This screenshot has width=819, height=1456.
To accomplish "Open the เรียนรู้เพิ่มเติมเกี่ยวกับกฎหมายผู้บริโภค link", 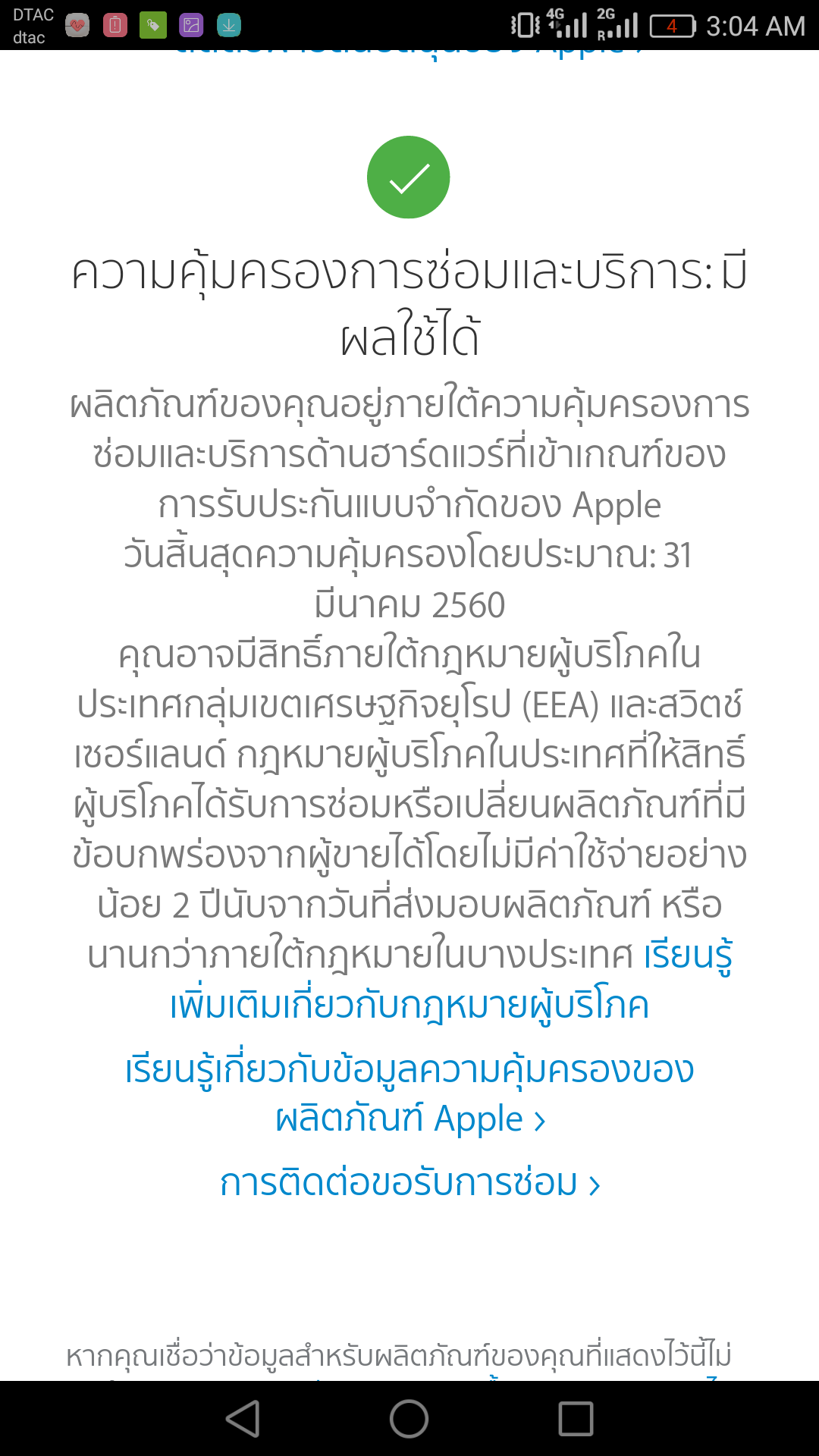I will pos(409,1006).
